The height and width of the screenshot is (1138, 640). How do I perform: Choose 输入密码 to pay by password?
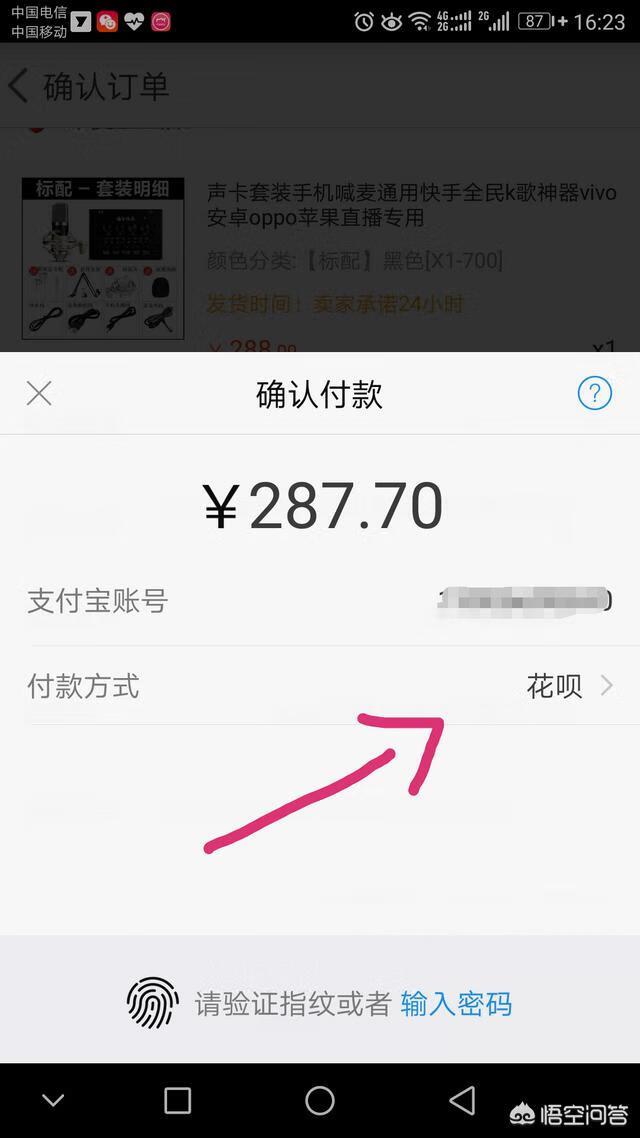pyautogui.click(x=456, y=1003)
